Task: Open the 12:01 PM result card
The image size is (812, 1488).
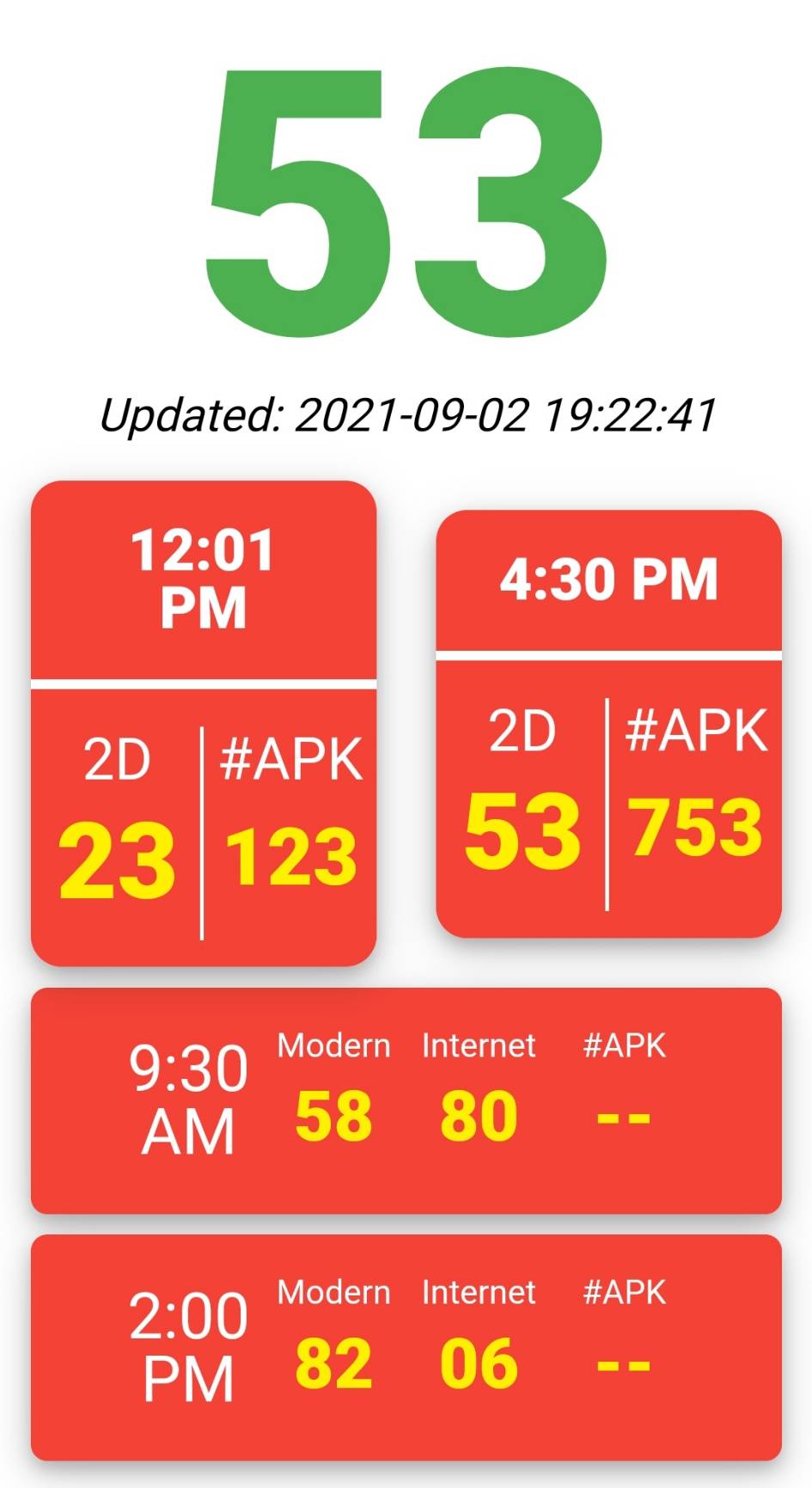Action: [204, 723]
